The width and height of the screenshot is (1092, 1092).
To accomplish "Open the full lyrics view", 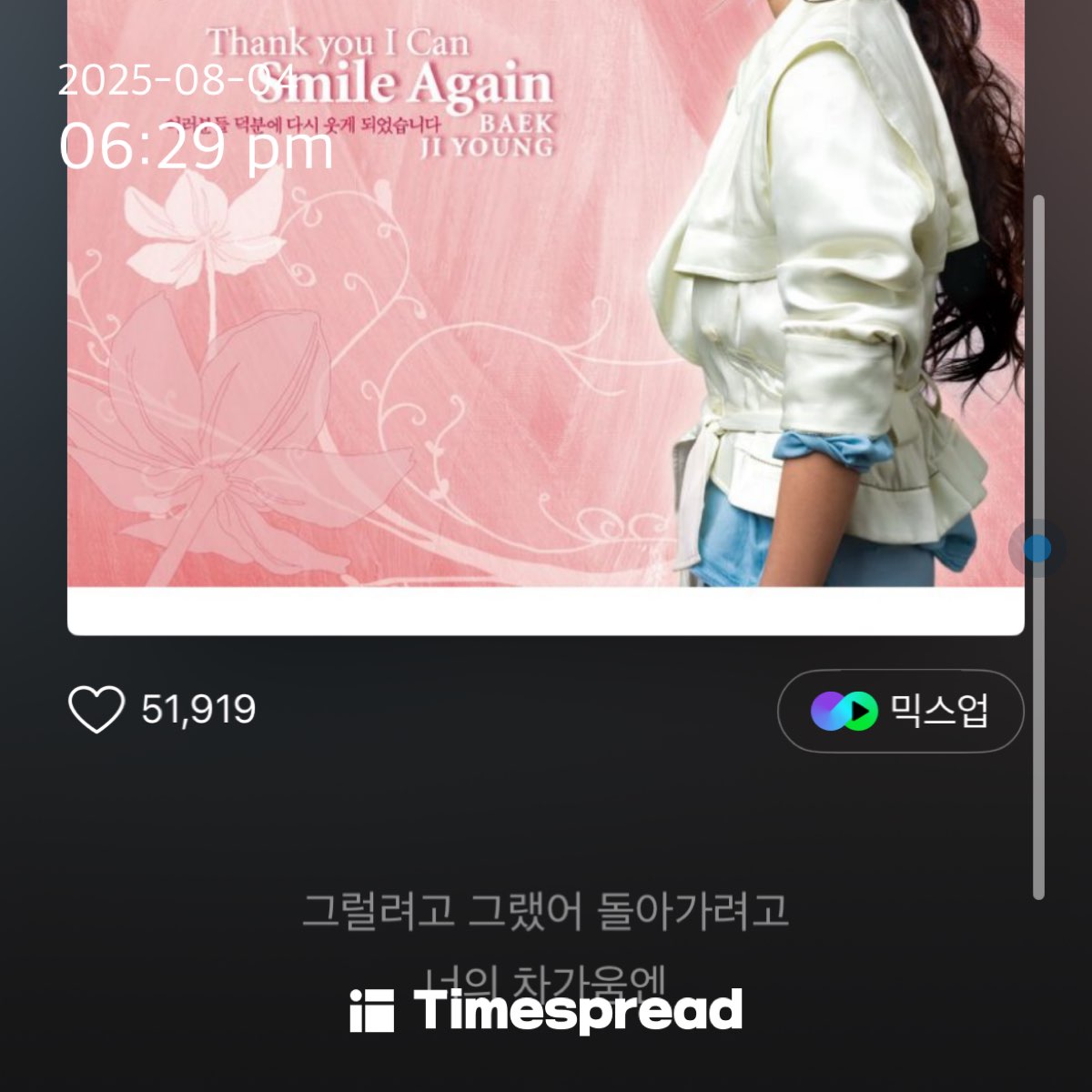I will [x=545, y=911].
